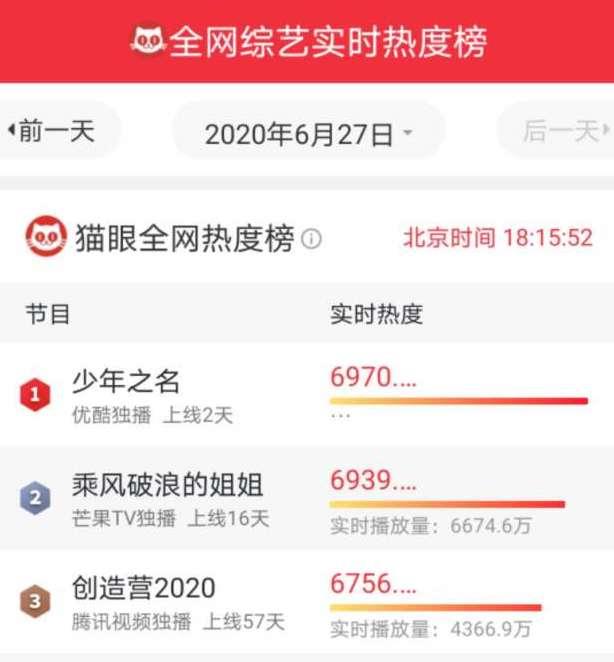Viewport: 614px width, 662px height.
Task: Open info icon beside 猫眼全网热度榜
Action: (x=312, y=240)
